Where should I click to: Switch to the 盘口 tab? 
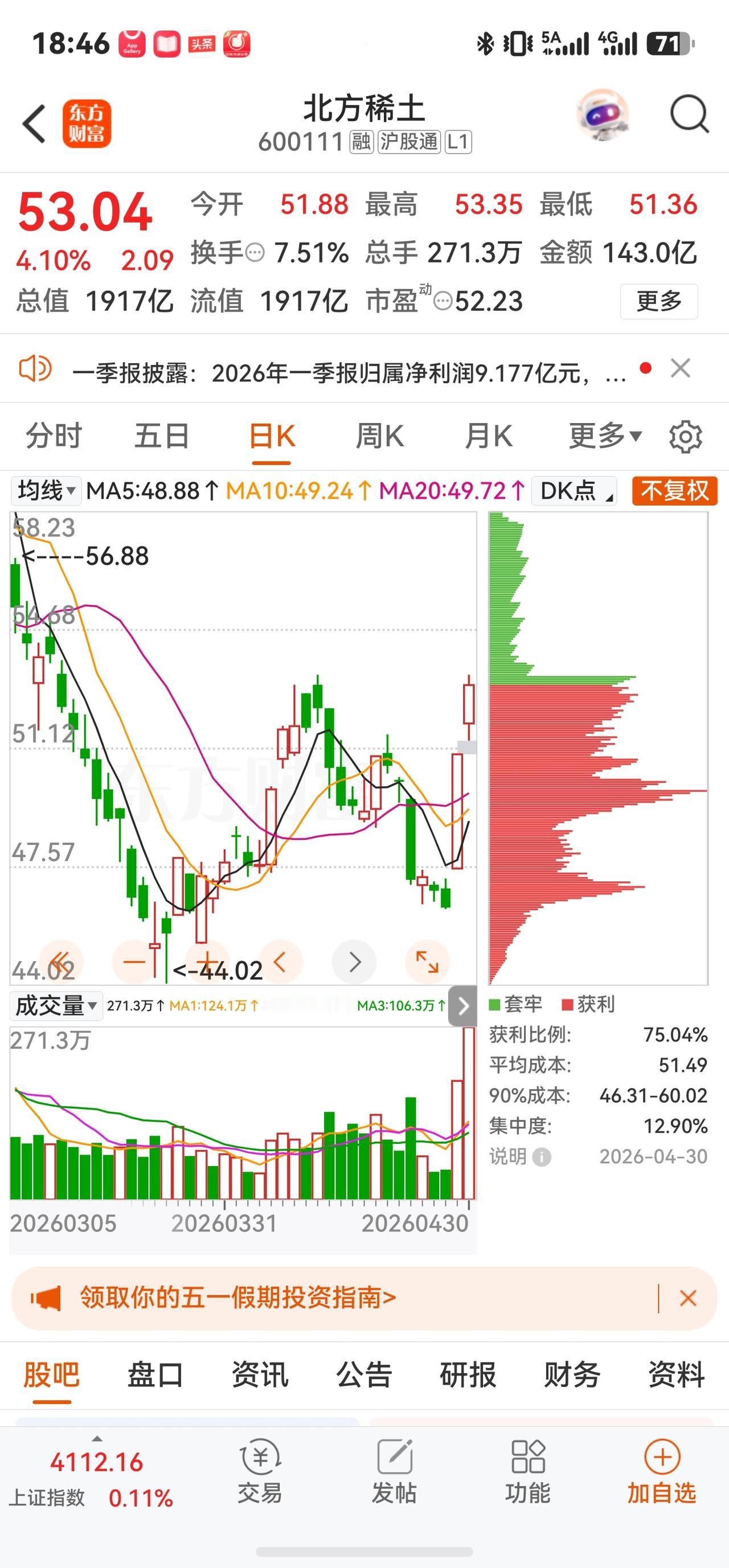click(155, 1375)
